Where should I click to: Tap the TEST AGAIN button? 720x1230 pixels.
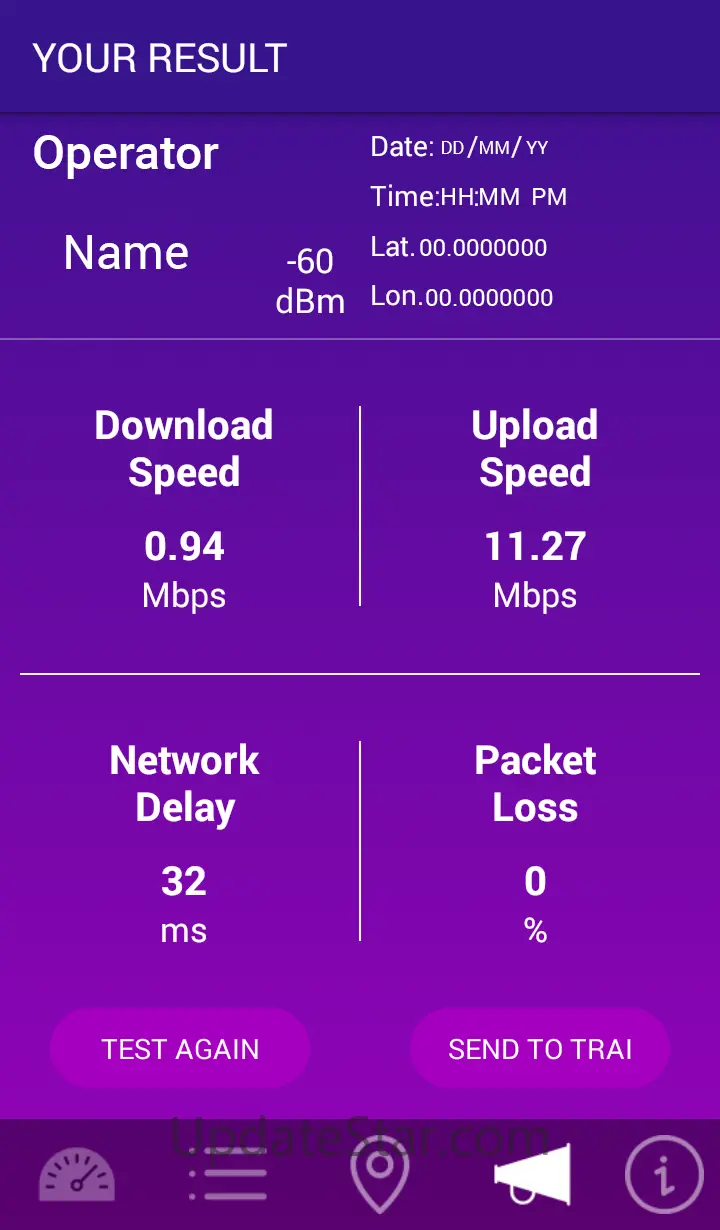click(180, 1049)
